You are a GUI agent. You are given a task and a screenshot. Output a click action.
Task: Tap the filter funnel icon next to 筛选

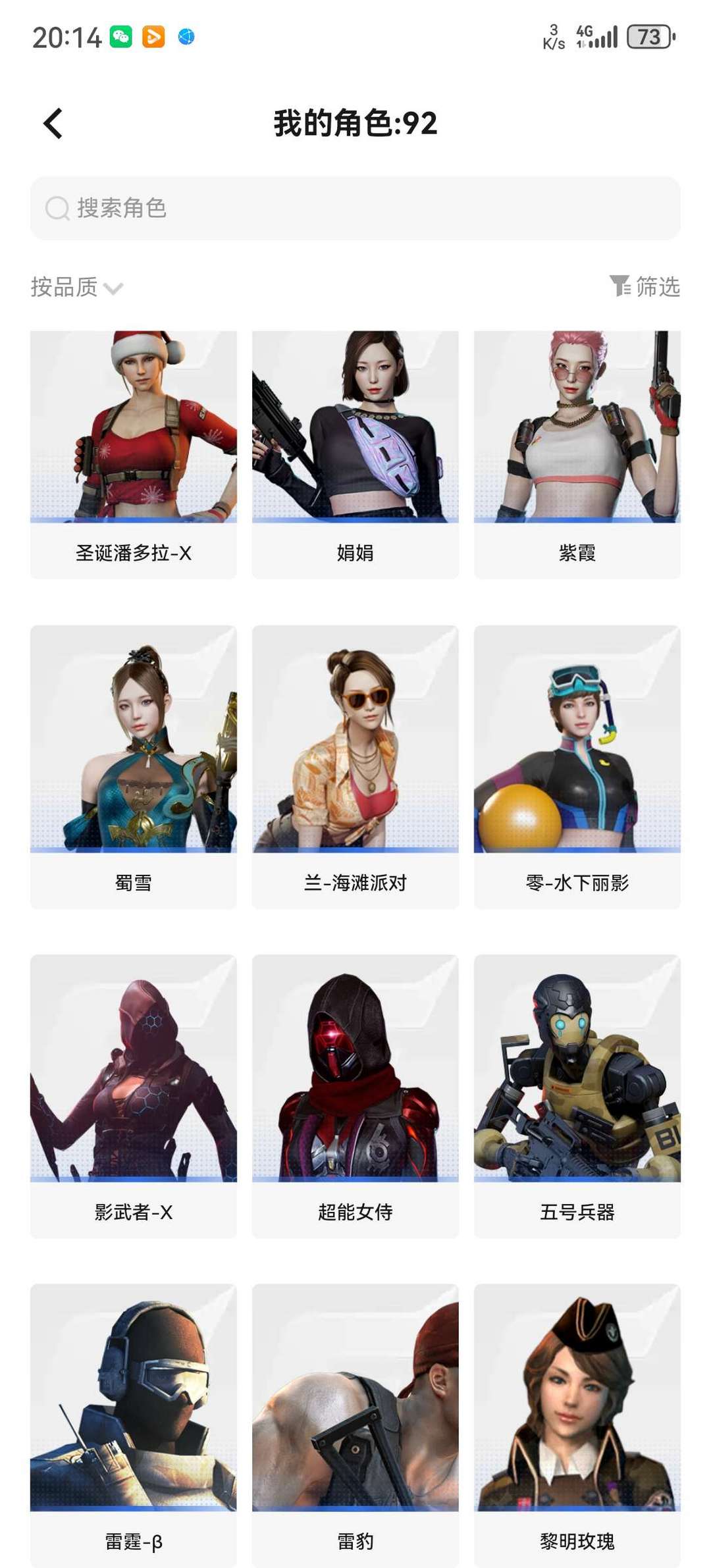click(x=621, y=285)
